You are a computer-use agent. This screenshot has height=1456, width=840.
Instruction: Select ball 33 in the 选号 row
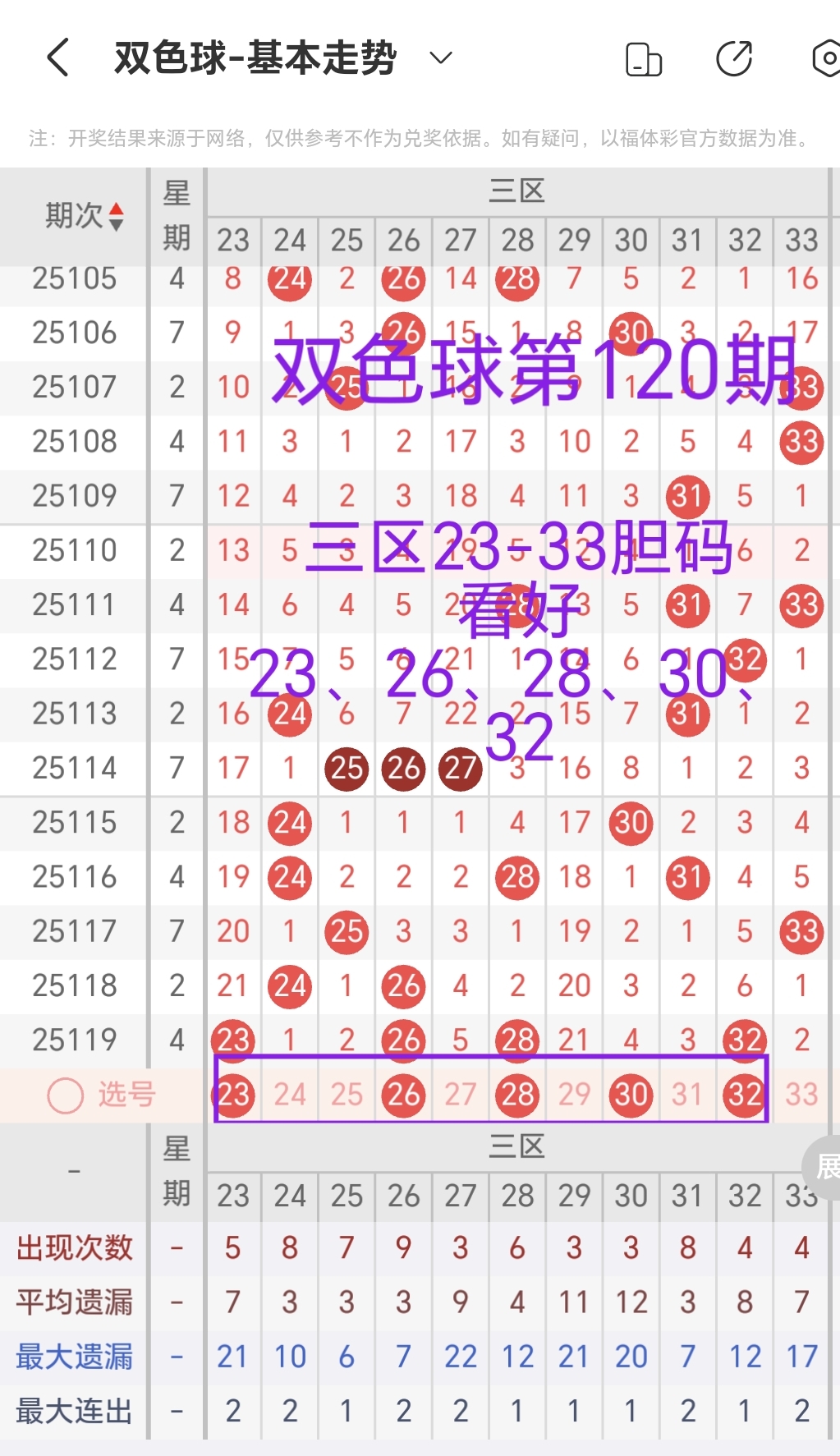tap(801, 1094)
